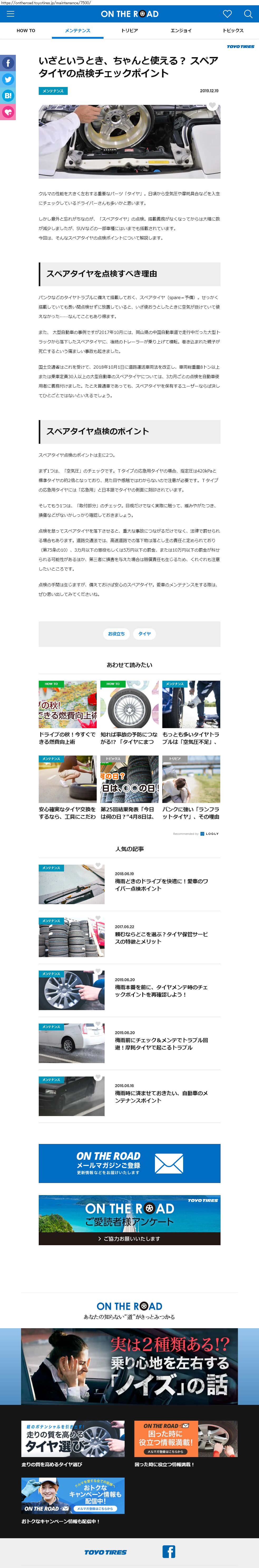This screenshot has width=259, height=1568.
Task: Open Facebook icon in footer
Action: pyautogui.click(x=168, y=1552)
